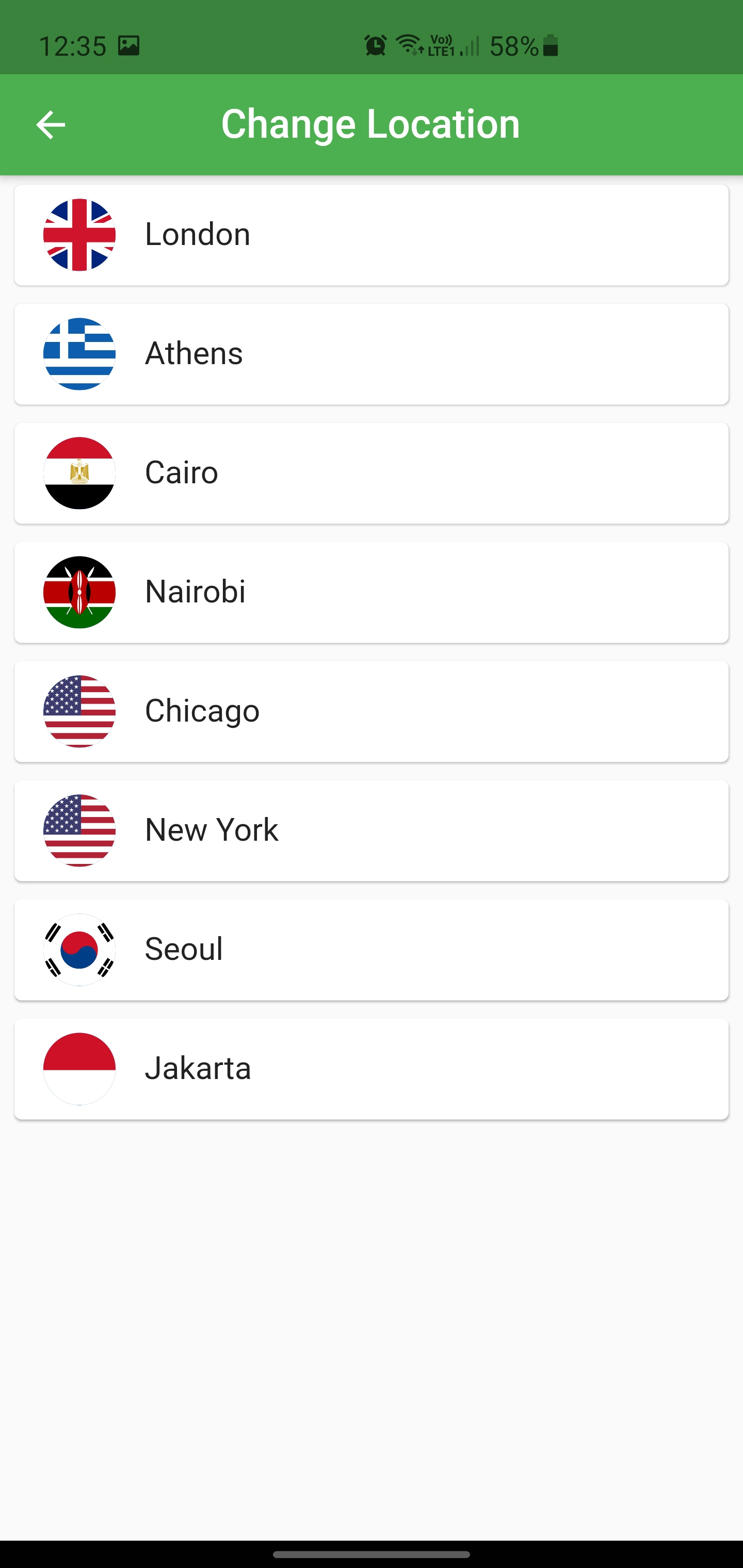Select Athens as the location
Screen dimensions: 743x1568
[372, 352]
